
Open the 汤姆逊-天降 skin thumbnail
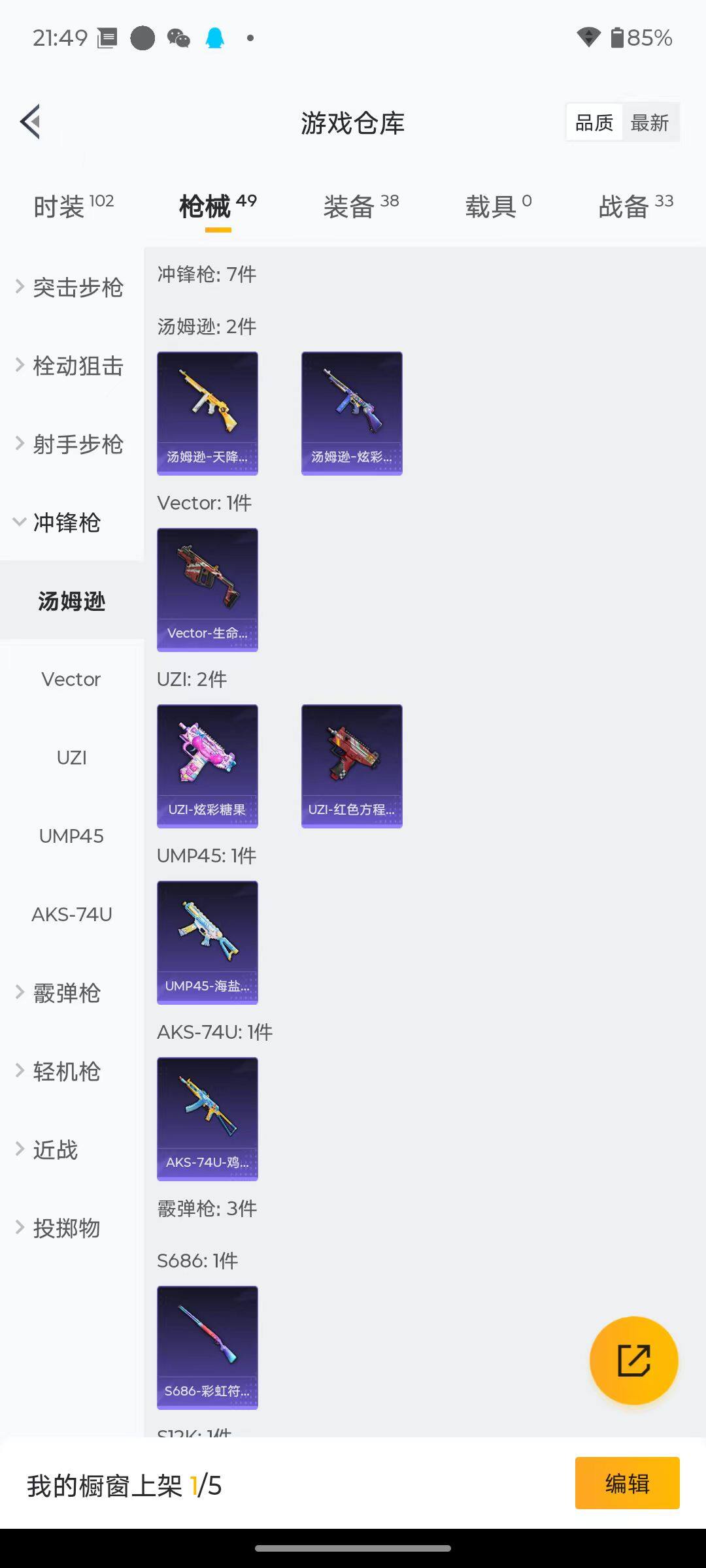point(207,412)
